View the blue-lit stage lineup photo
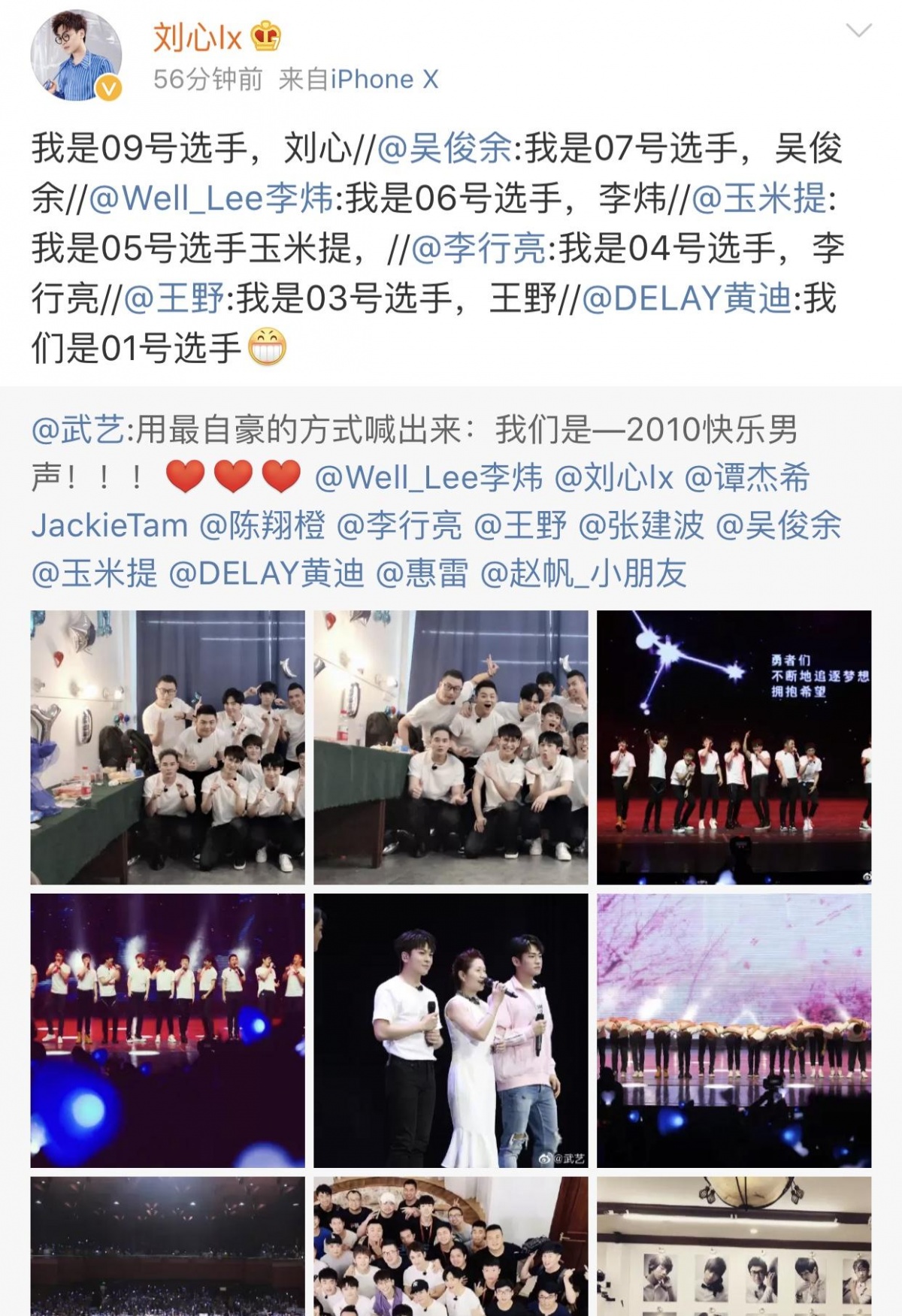This screenshot has width=902, height=1316. [x=168, y=1030]
